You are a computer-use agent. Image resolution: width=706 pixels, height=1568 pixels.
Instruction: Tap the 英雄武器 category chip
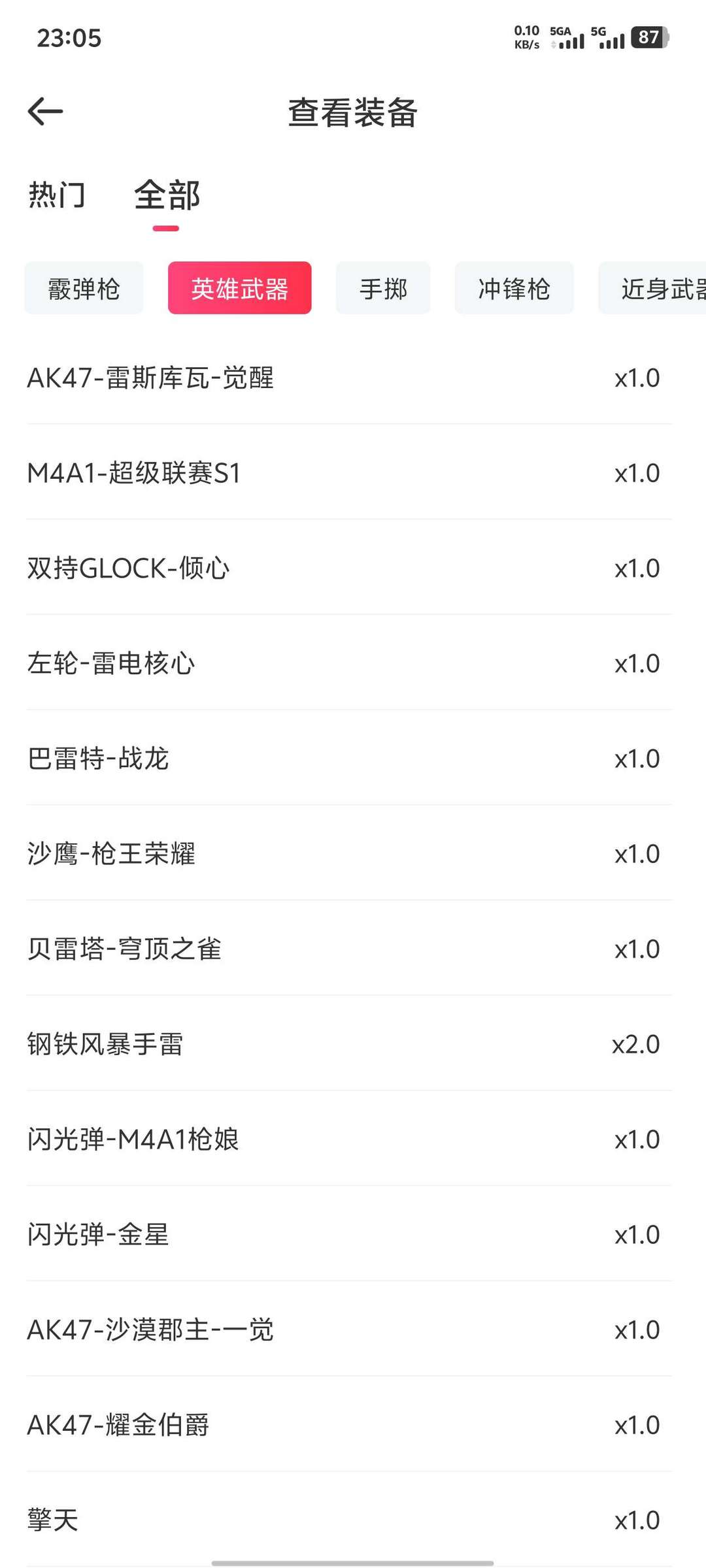pyautogui.click(x=239, y=288)
